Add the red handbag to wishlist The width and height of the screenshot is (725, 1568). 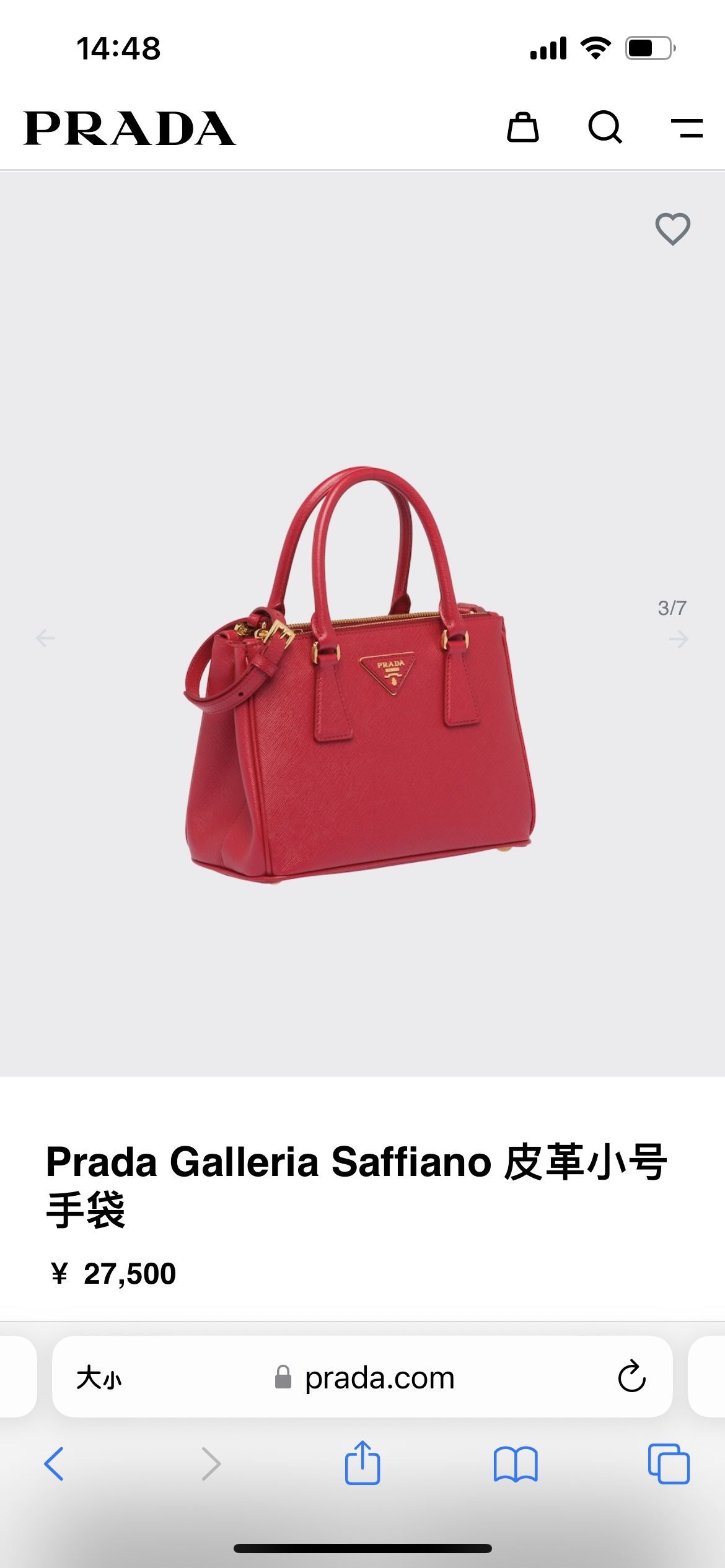[x=673, y=229]
